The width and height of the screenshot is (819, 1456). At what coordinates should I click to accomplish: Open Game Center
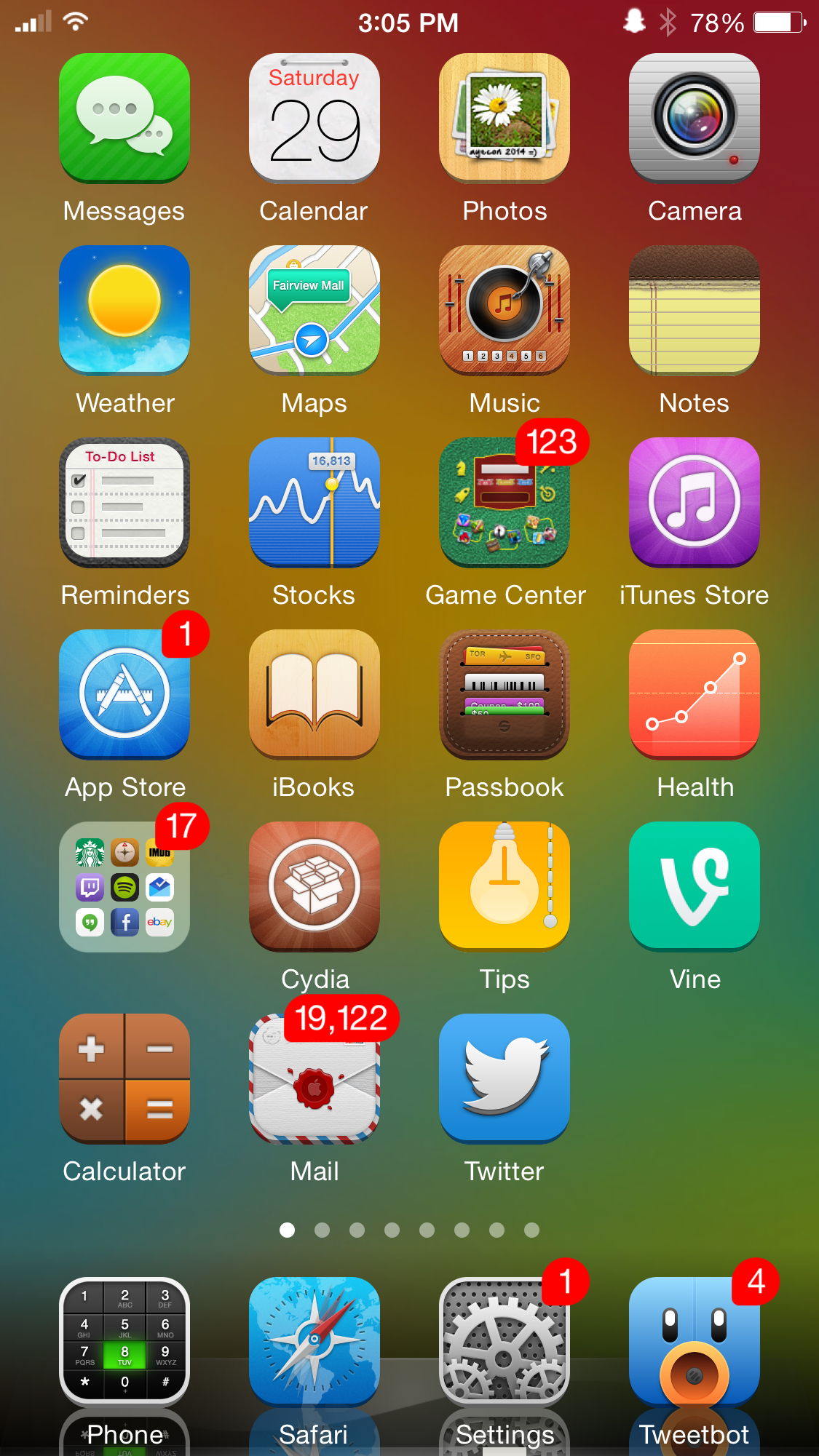[x=504, y=502]
